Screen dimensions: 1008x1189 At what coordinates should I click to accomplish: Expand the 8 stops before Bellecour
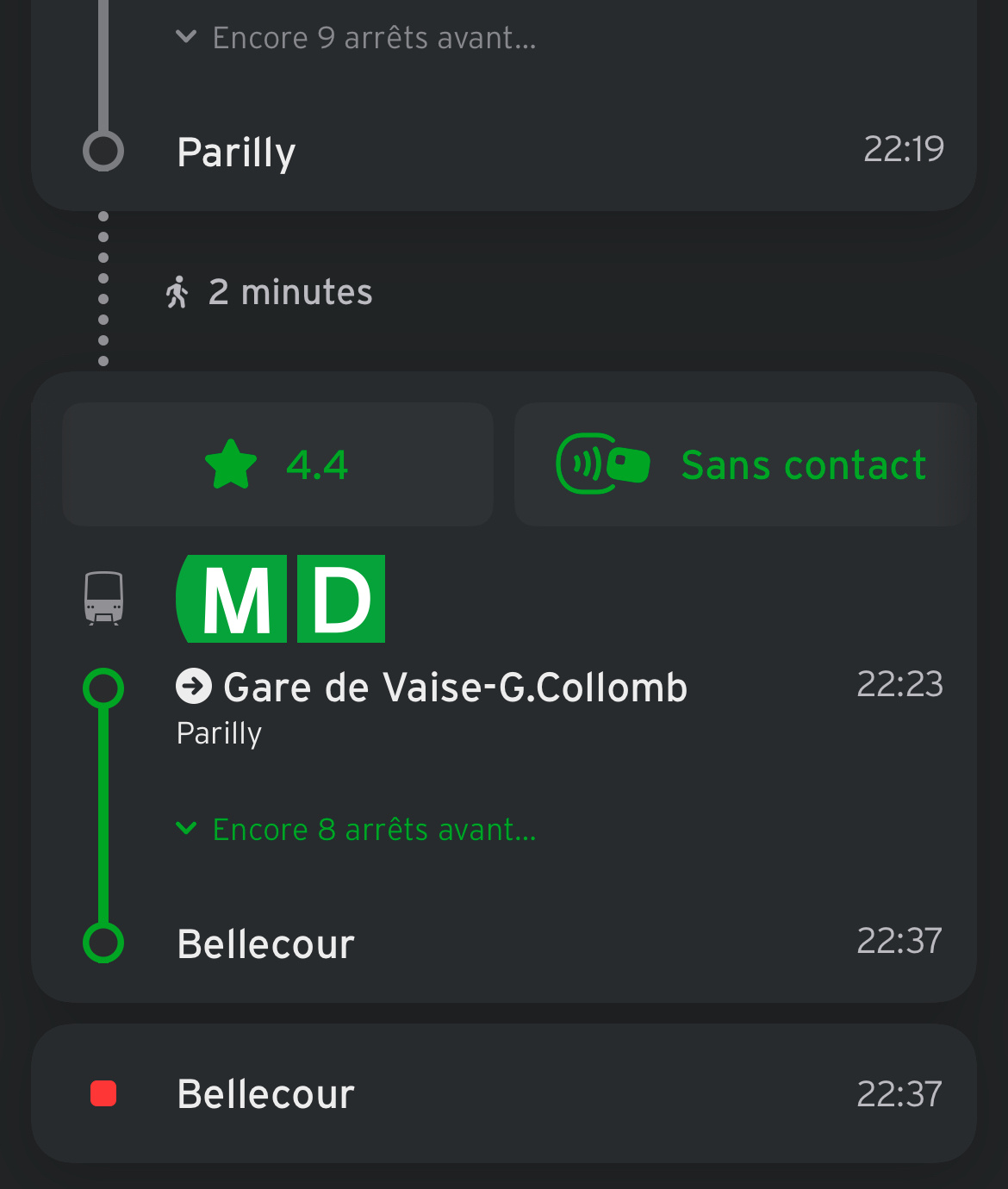[x=357, y=830]
